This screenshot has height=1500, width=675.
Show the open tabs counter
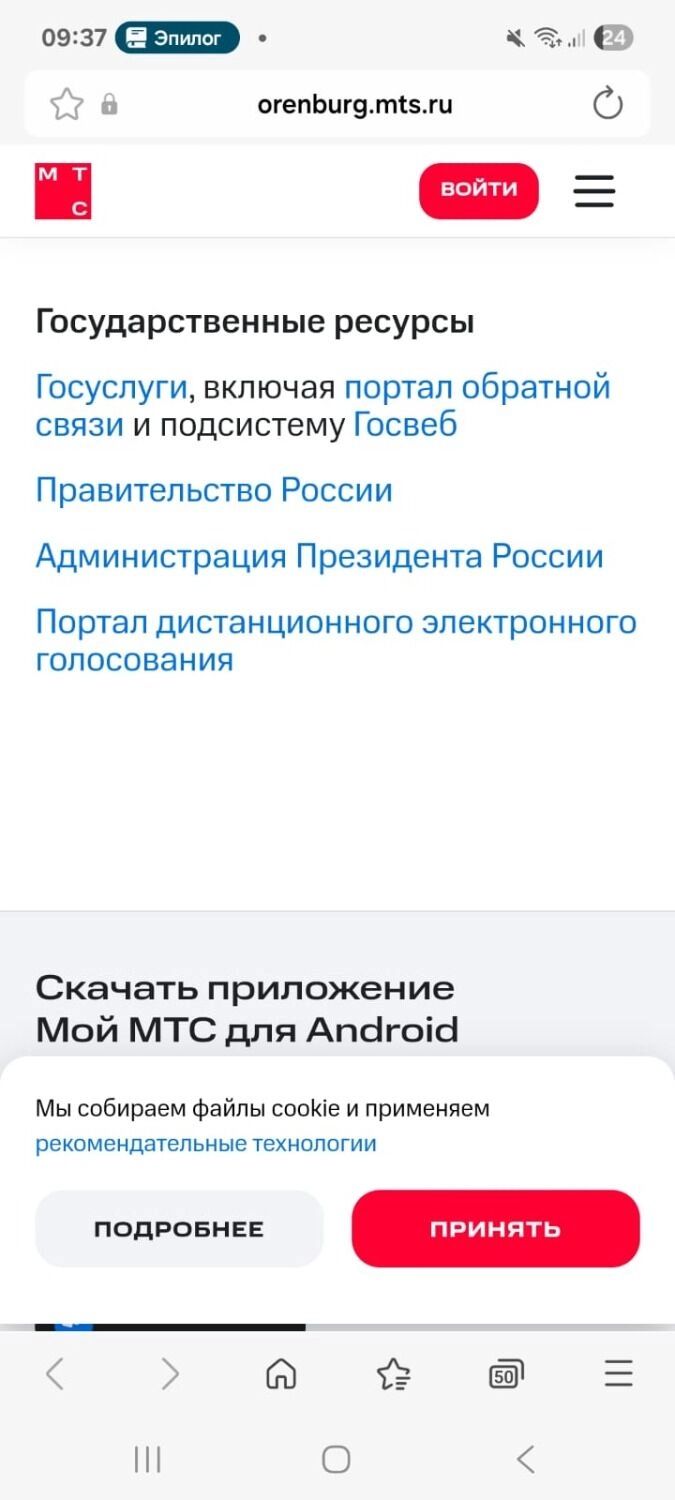(x=507, y=1375)
